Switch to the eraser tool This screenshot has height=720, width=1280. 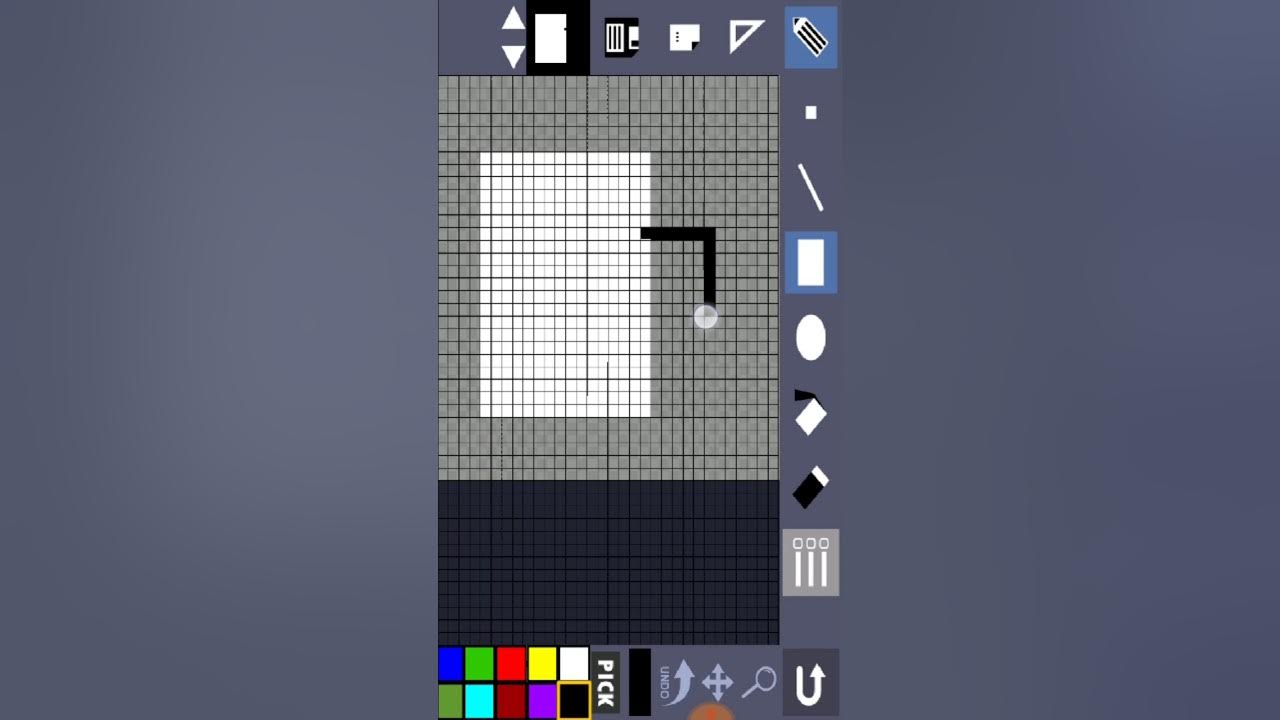(810, 487)
